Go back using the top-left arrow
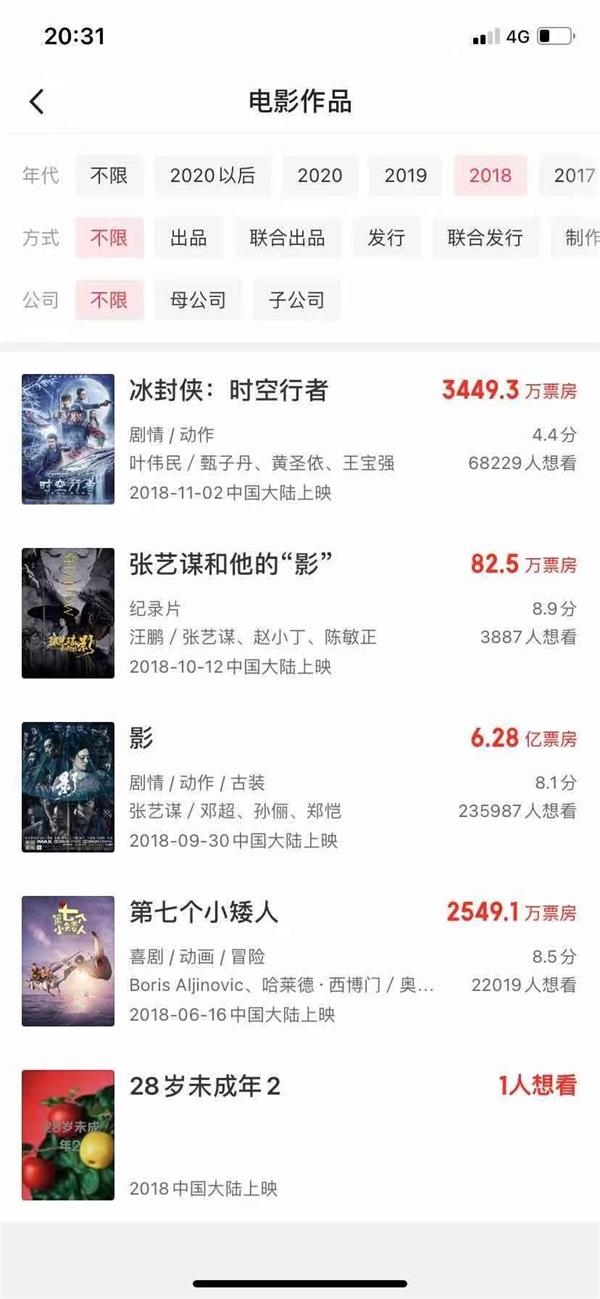This screenshot has height=1299, width=600. tap(37, 101)
